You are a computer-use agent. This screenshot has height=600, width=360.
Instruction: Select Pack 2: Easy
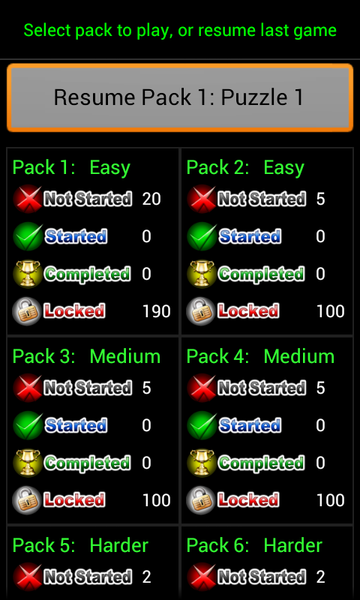(267, 242)
